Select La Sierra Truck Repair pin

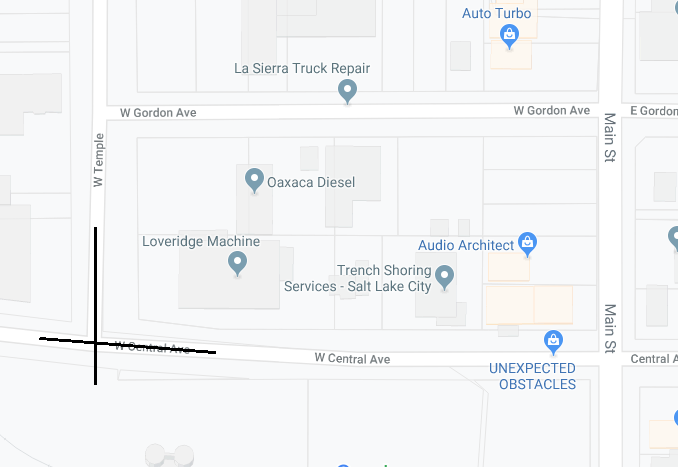coord(347,91)
